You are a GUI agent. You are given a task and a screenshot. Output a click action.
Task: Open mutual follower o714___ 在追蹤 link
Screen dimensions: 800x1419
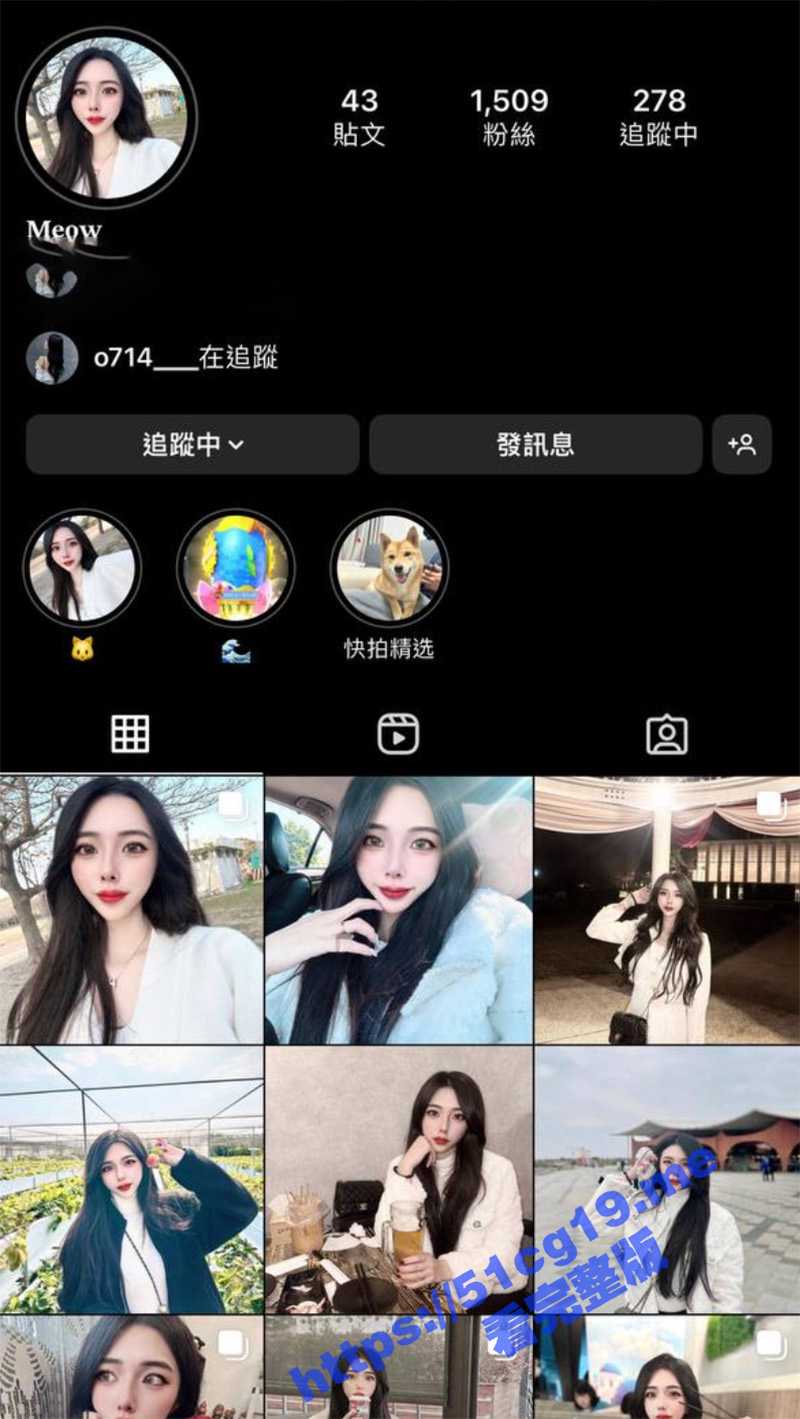click(x=185, y=358)
